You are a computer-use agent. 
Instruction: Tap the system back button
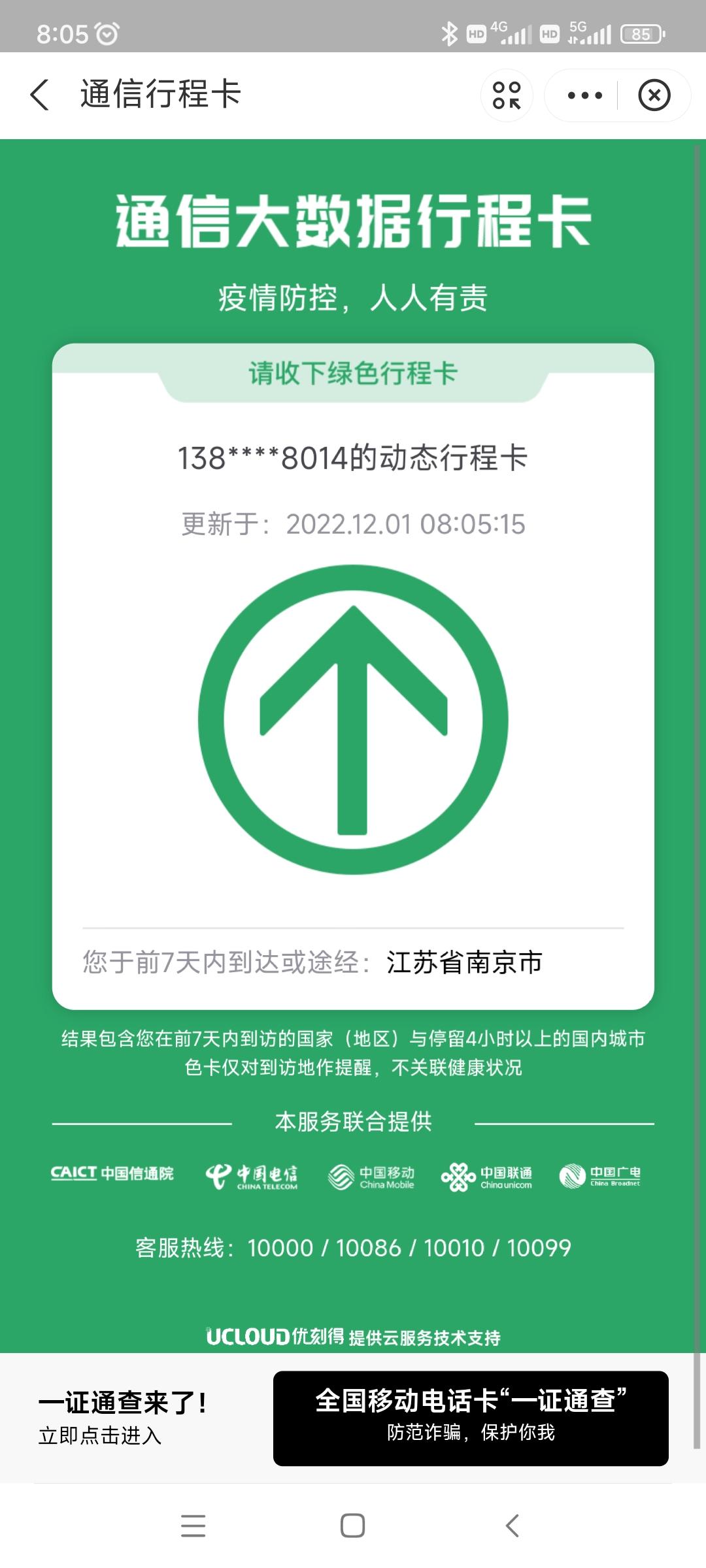tap(513, 1526)
